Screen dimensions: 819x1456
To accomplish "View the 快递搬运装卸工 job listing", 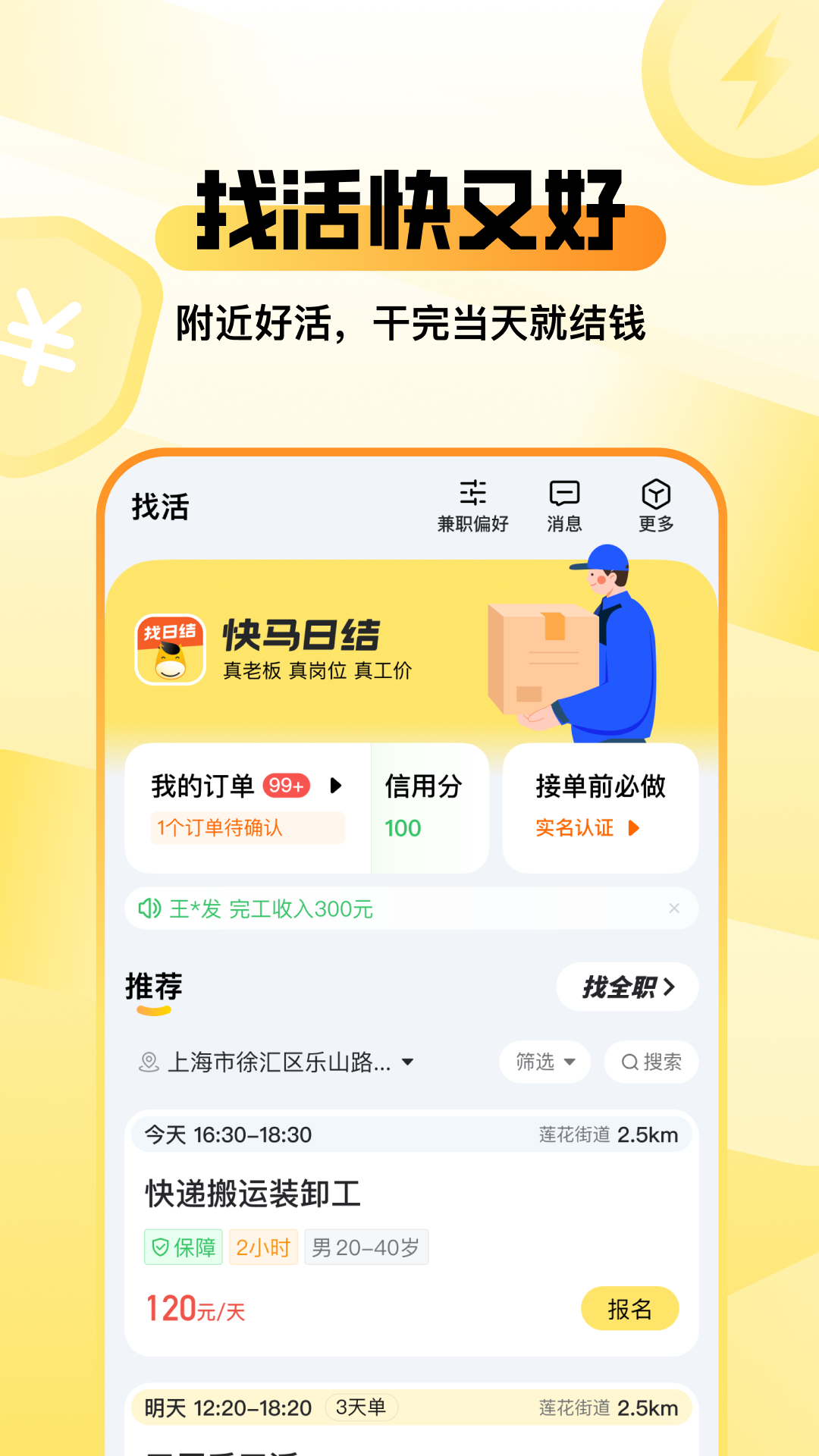I will click(252, 1192).
